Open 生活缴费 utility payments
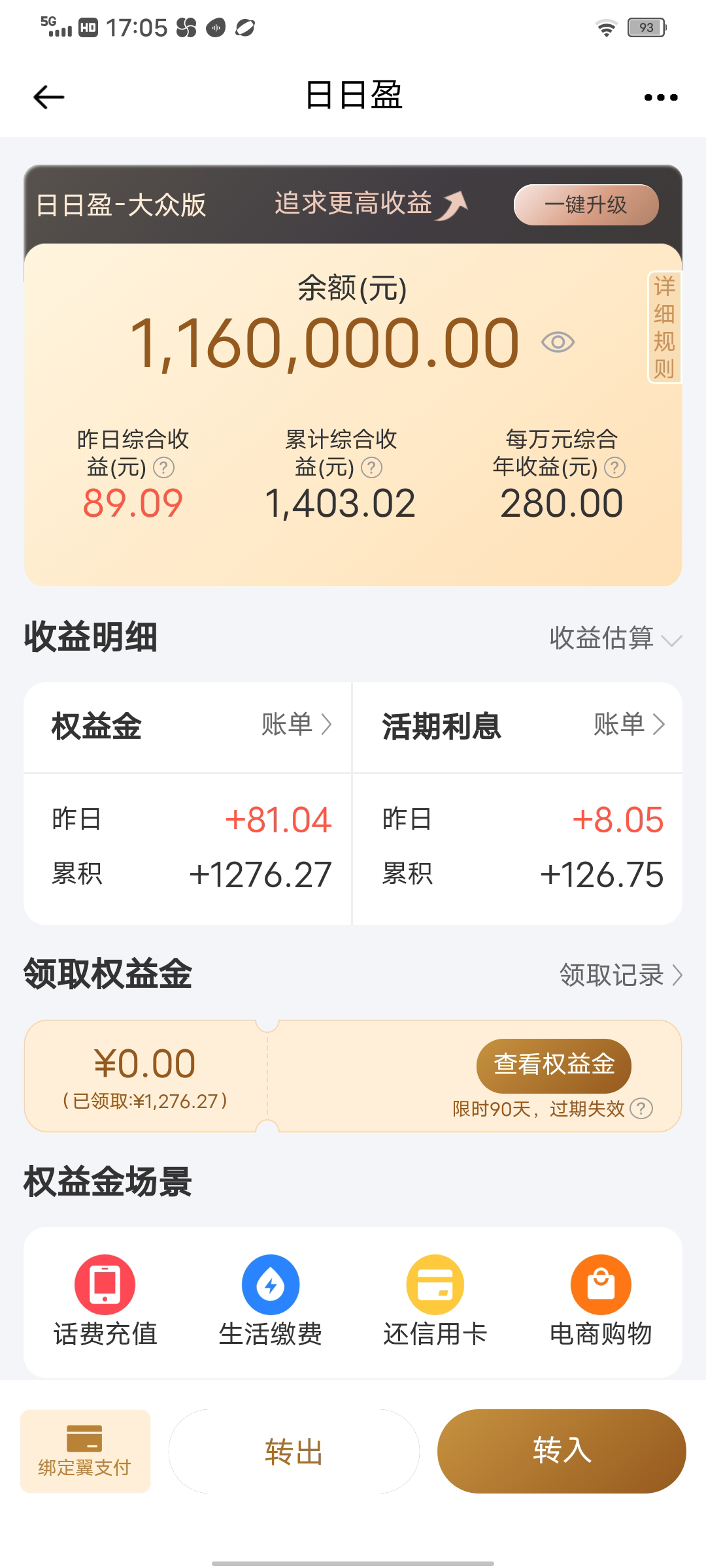 point(271,1300)
